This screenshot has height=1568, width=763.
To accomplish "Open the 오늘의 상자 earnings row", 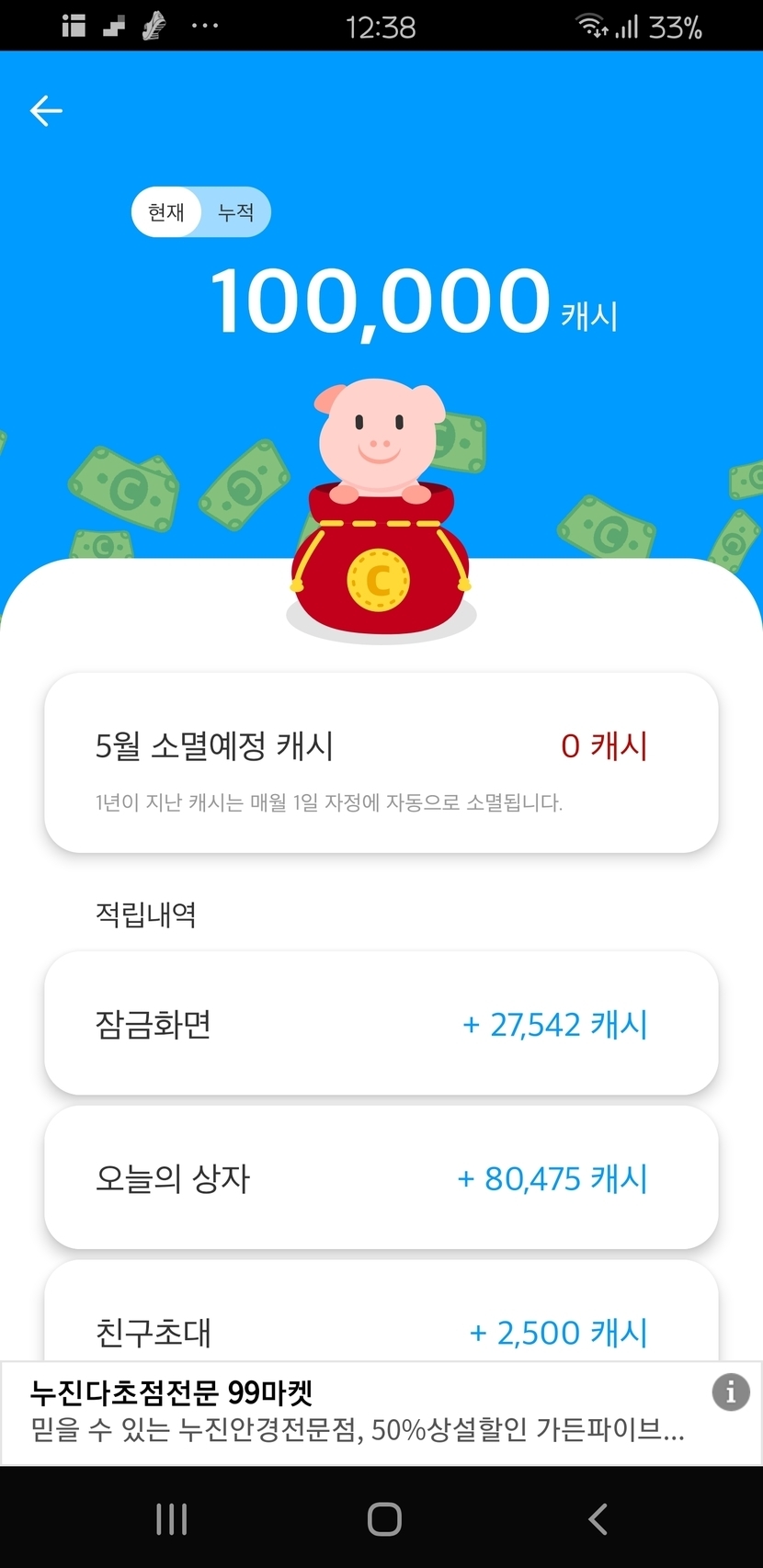I will tap(381, 1177).
